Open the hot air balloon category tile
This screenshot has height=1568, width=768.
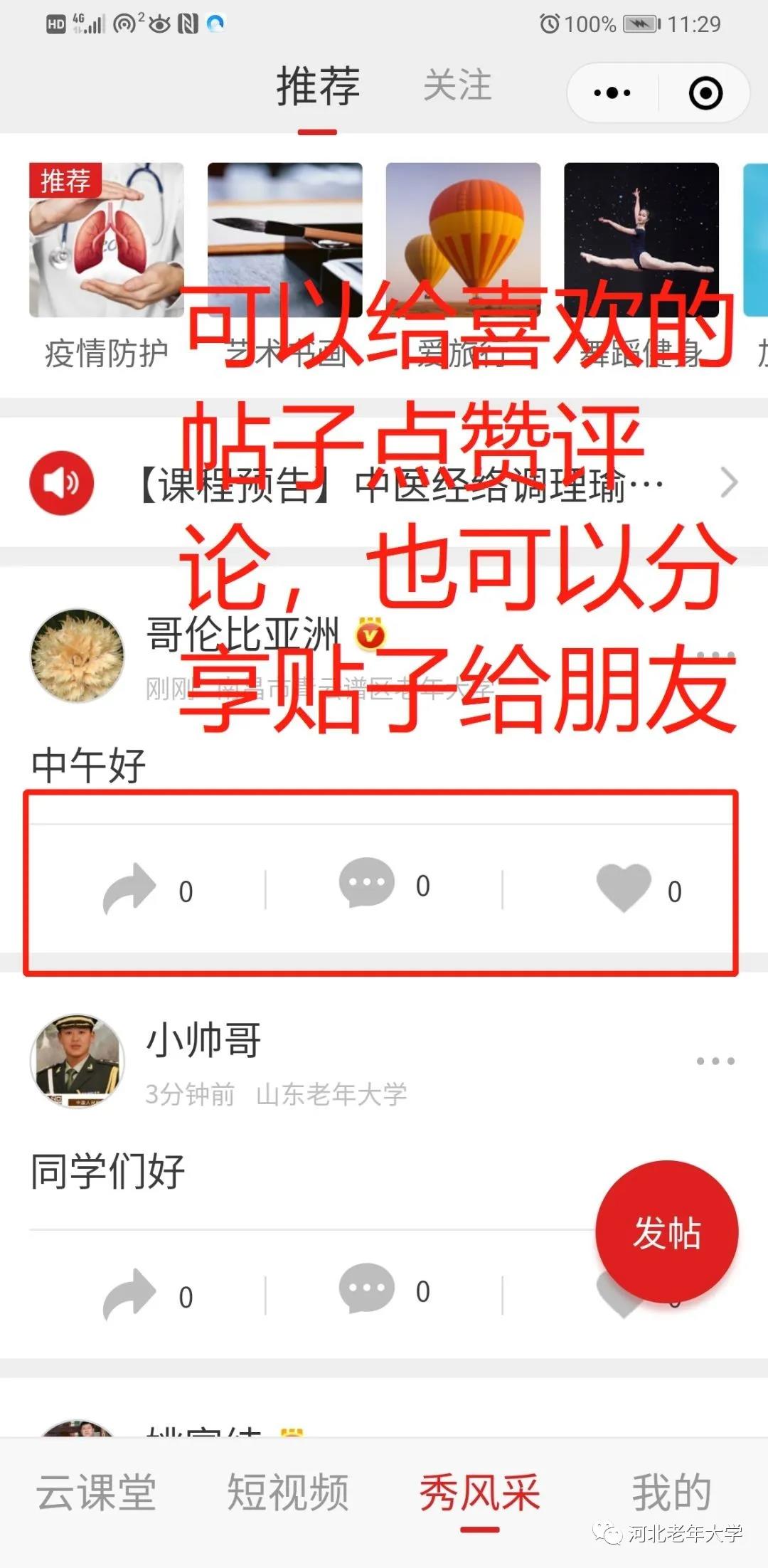coord(463,240)
